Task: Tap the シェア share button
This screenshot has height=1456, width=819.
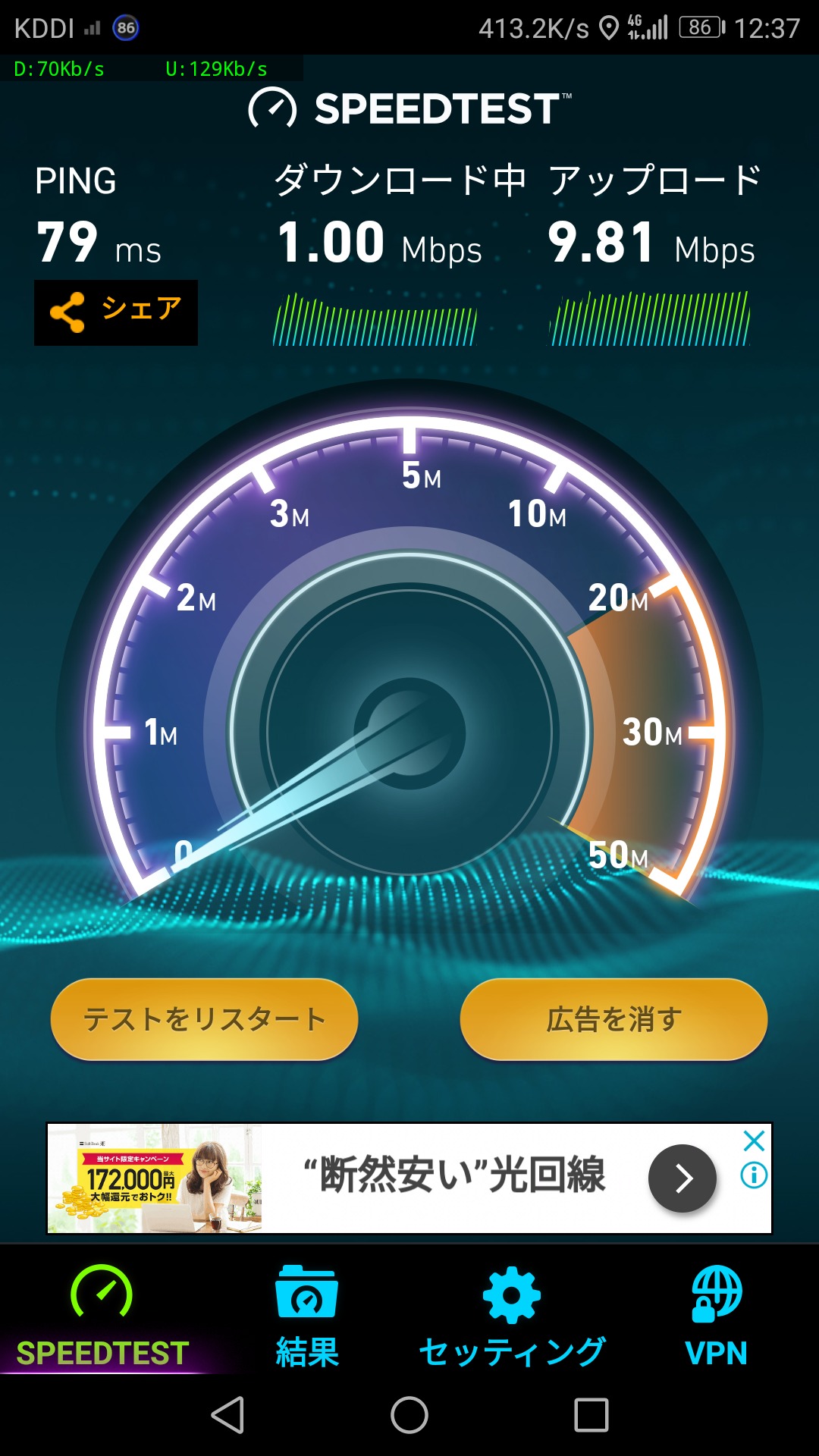Action: (x=116, y=312)
